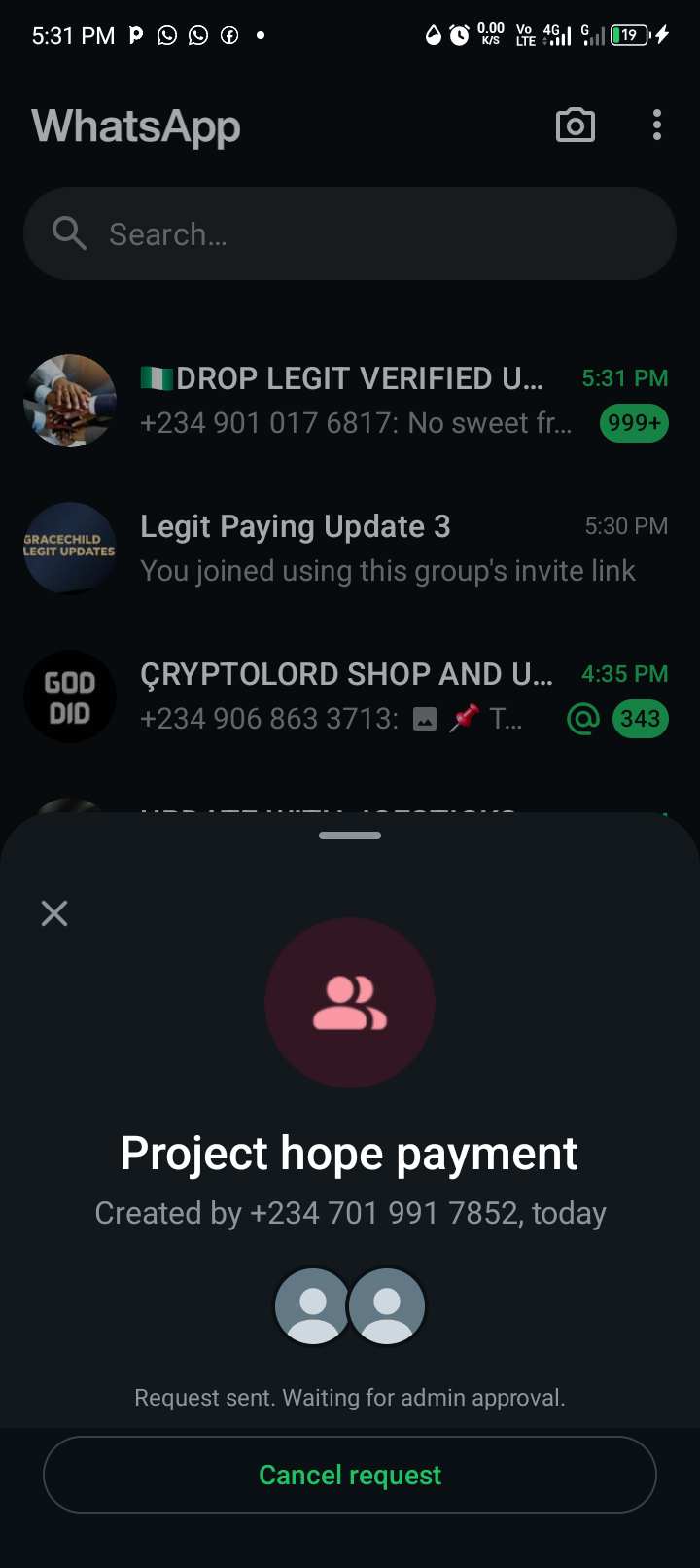Open the Legit Paying Update 3 chat
This screenshot has width=700, height=1568.
click(x=350, y=549)
